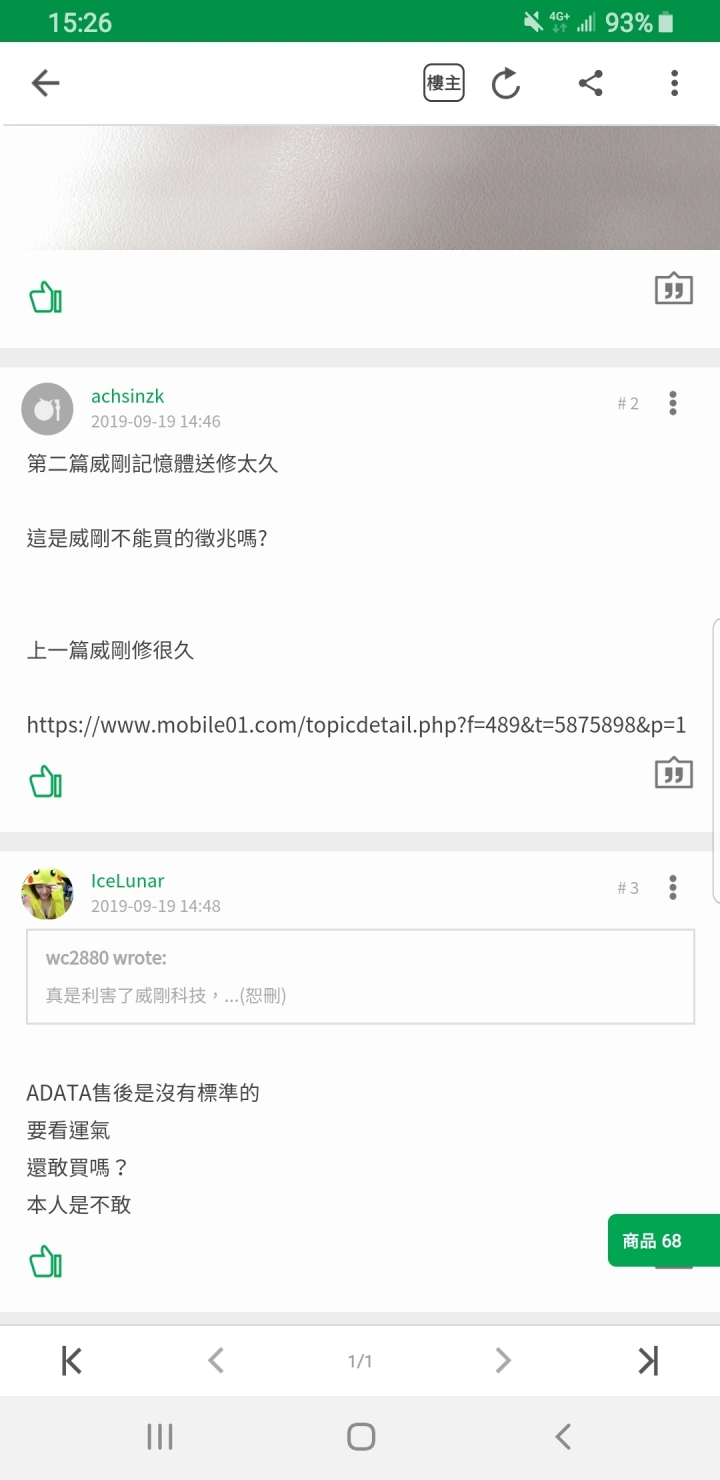Open recent apps from navigation bar
Image resolution: width=720 pixels, height=1480 pixels.
coord(160,1437)
